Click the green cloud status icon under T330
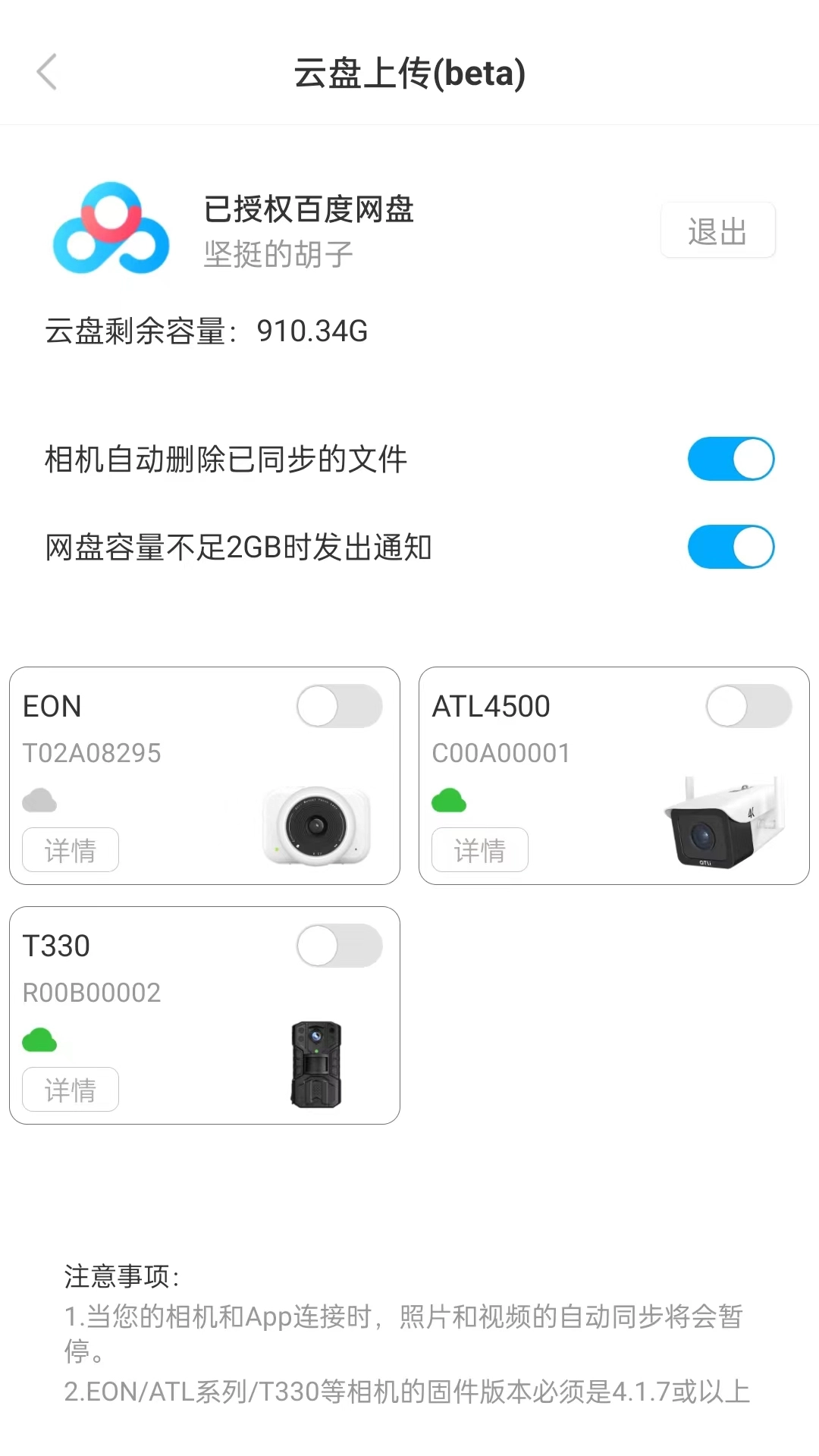 point(40,1040)
